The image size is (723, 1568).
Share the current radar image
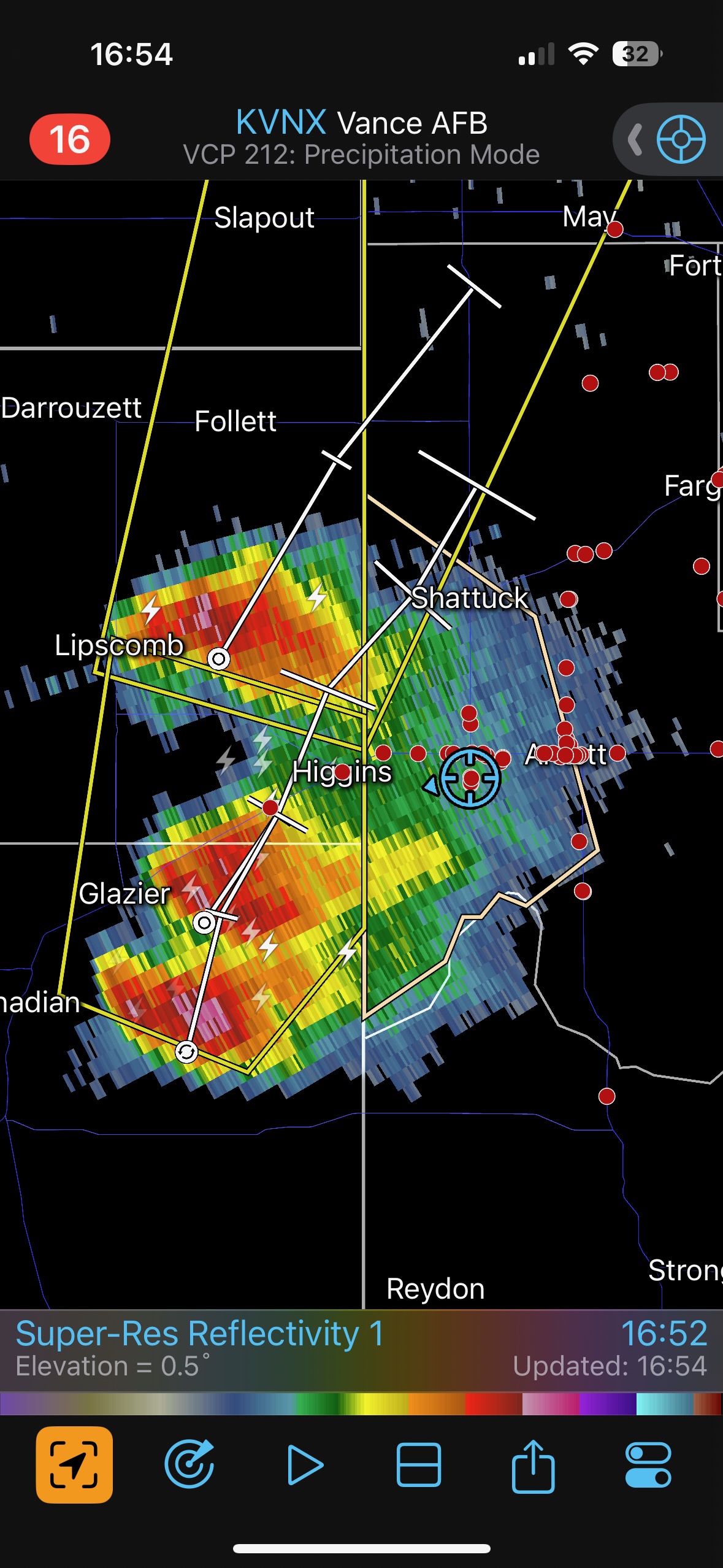pyautogui.click(x=533, y=1464)
